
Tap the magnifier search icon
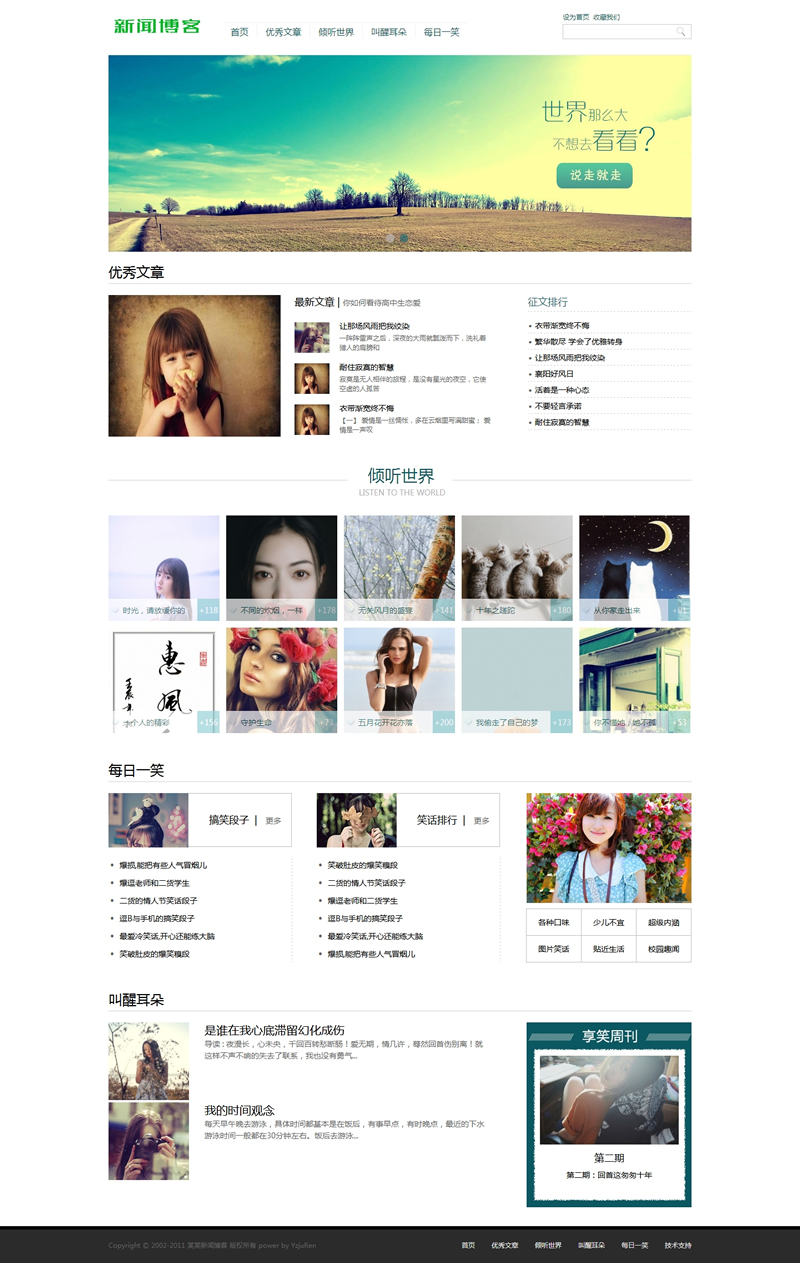[x=681, y=32]
